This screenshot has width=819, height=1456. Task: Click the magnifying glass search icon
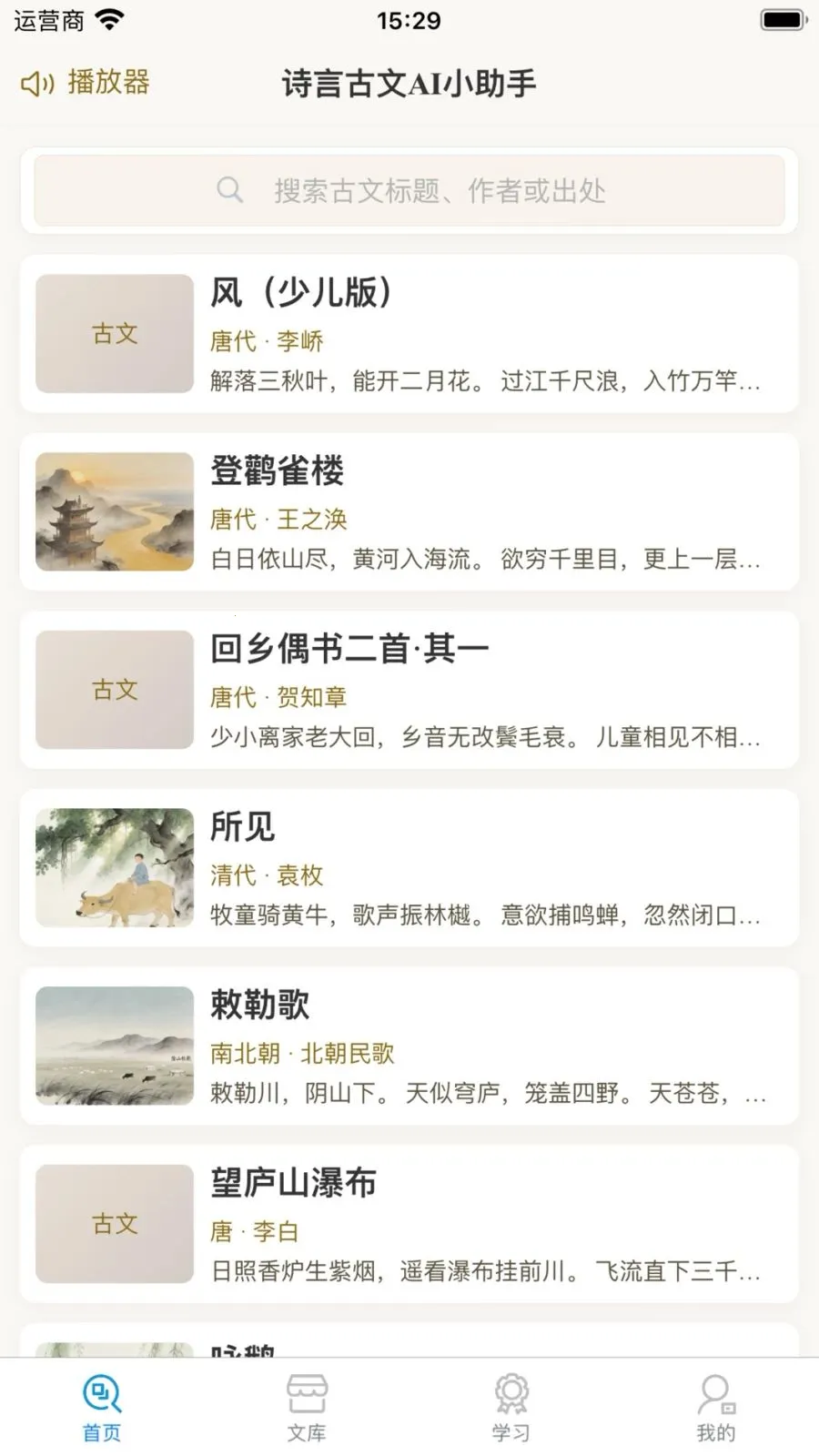click(228, 190)
